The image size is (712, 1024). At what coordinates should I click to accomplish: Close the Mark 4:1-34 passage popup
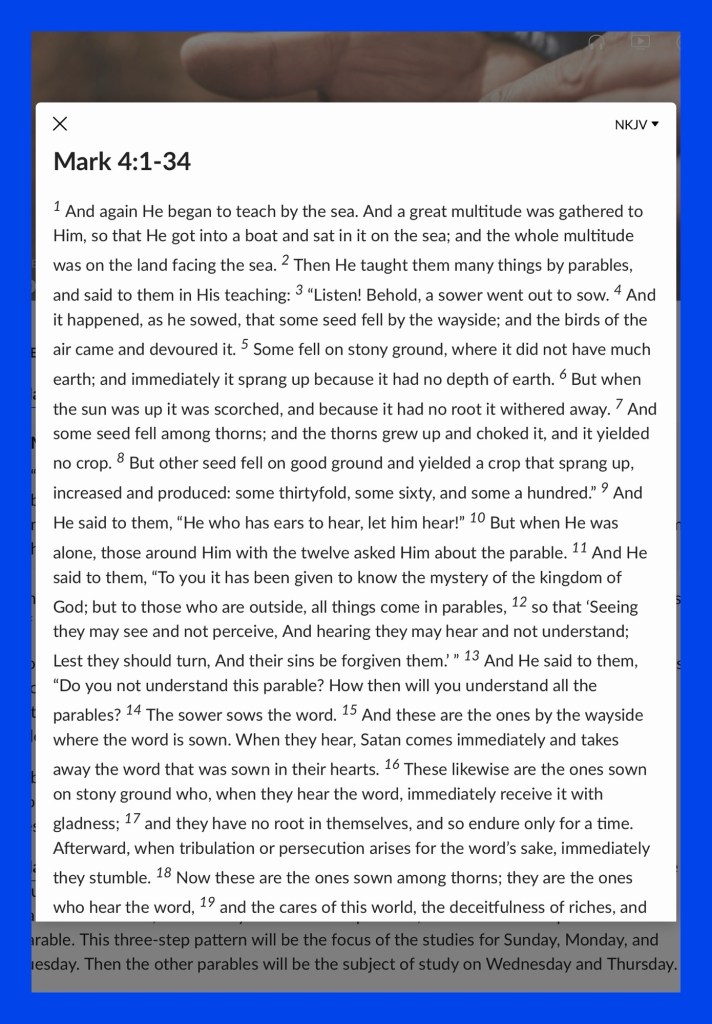pyautogui.click(x=60, y=124)
